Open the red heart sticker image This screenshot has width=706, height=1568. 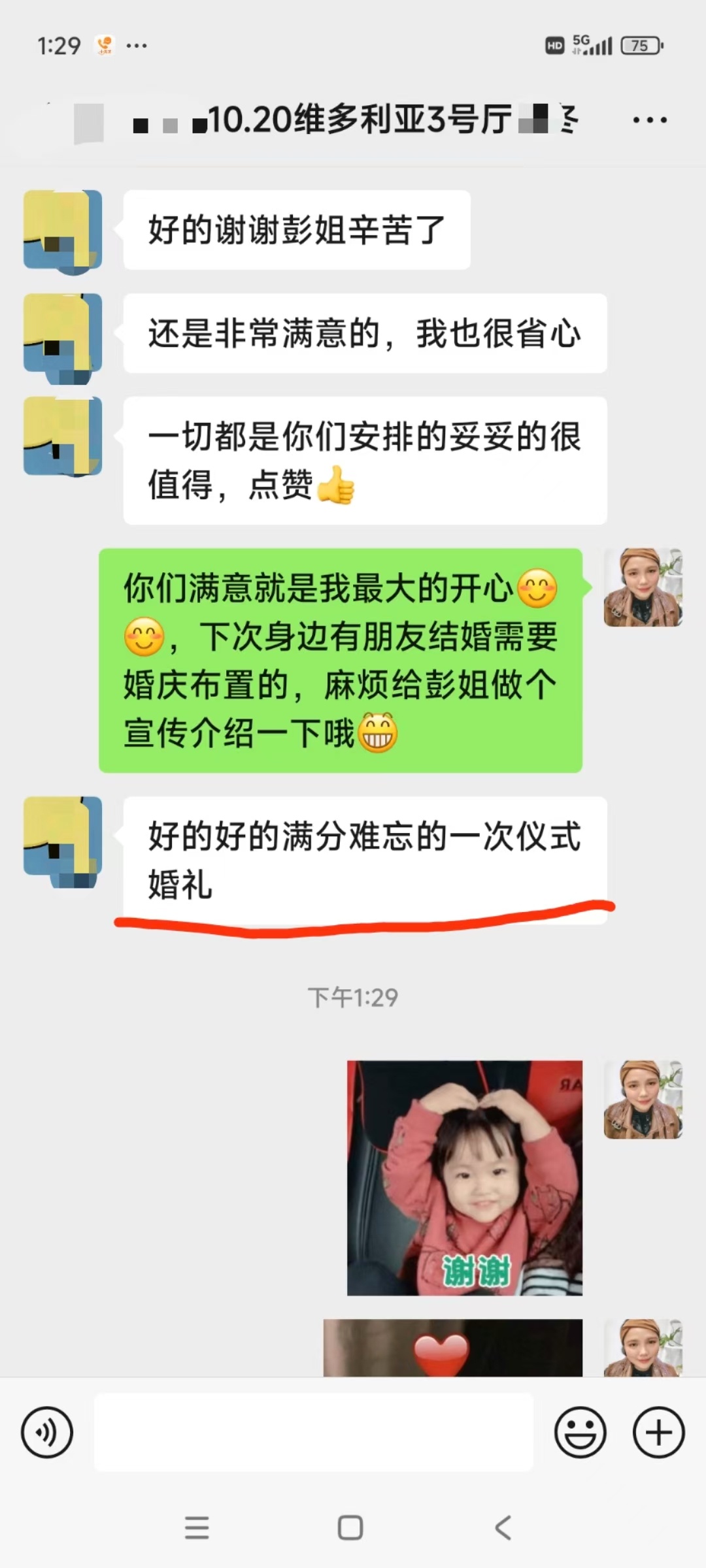[453, 1348]
